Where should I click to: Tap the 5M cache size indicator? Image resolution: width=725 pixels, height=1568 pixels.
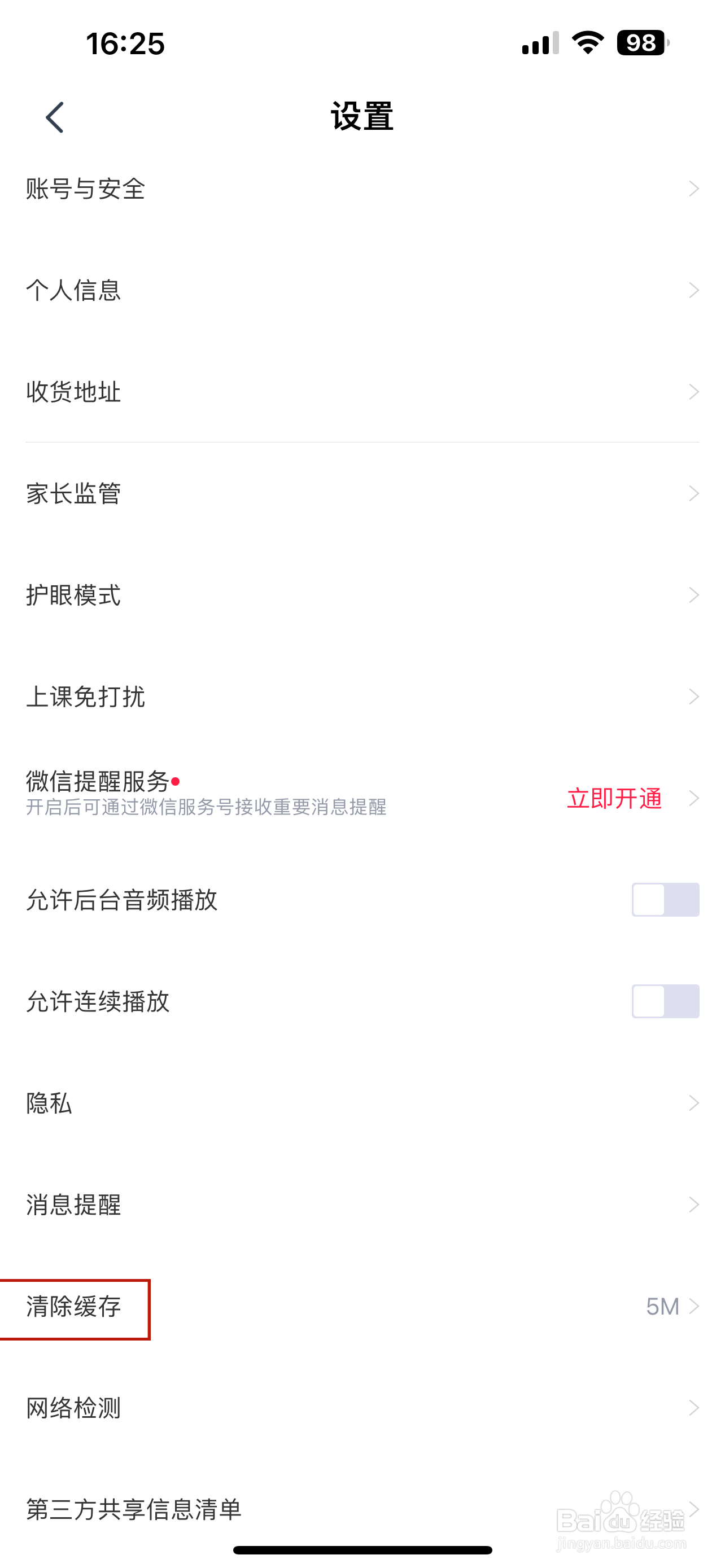point(661,1306)
